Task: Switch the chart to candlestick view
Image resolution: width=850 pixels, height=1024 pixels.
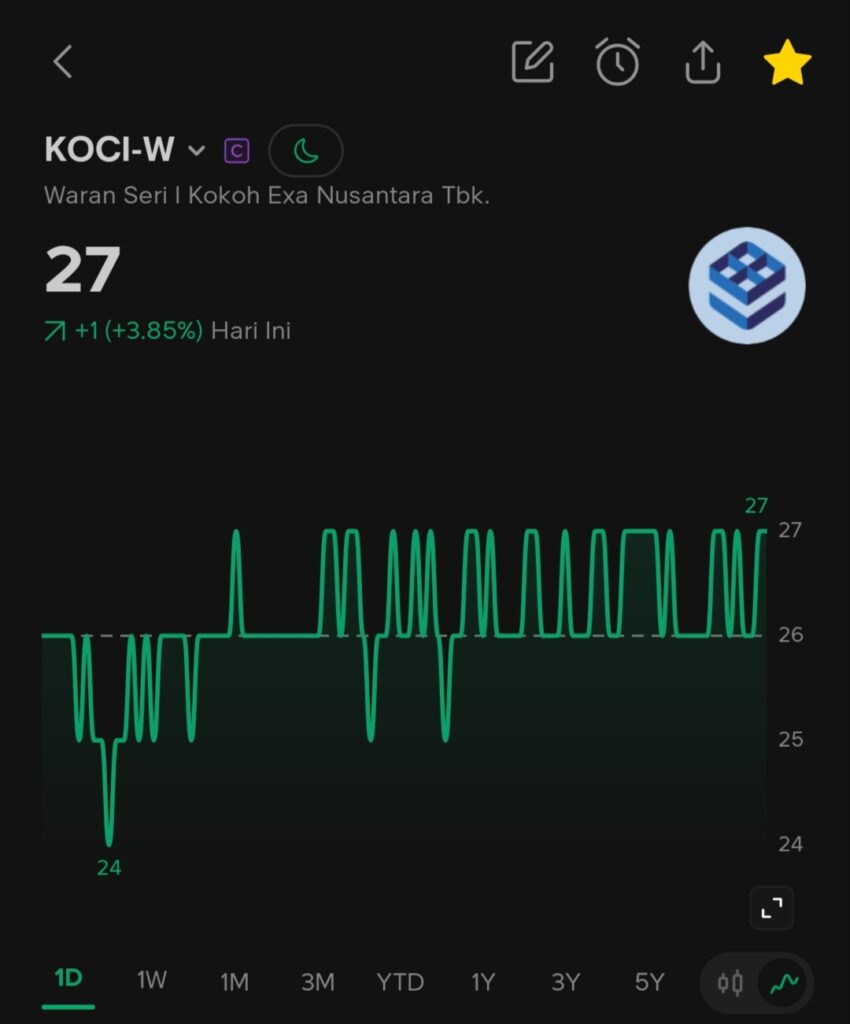Action: (730, 983)
